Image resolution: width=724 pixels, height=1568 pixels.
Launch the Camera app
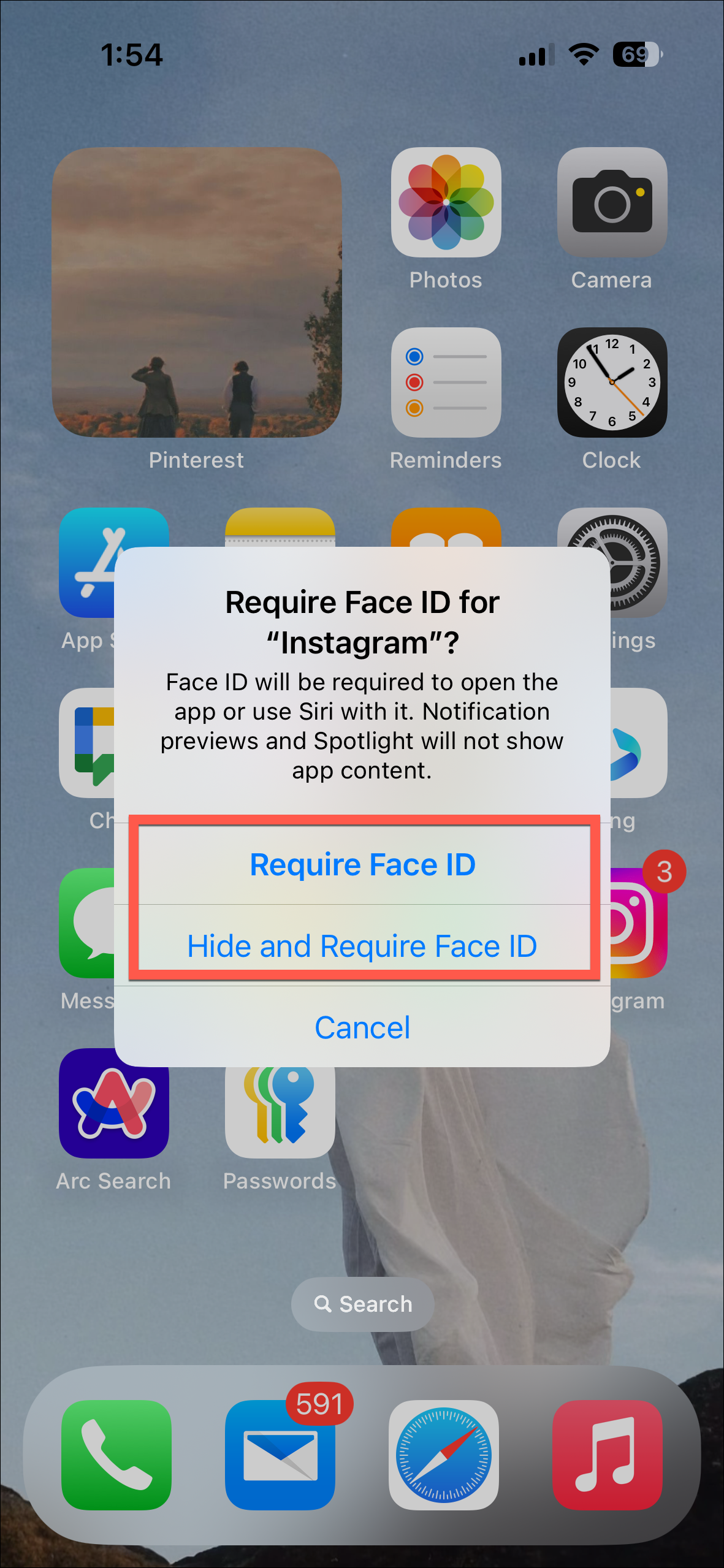point(611,202)
